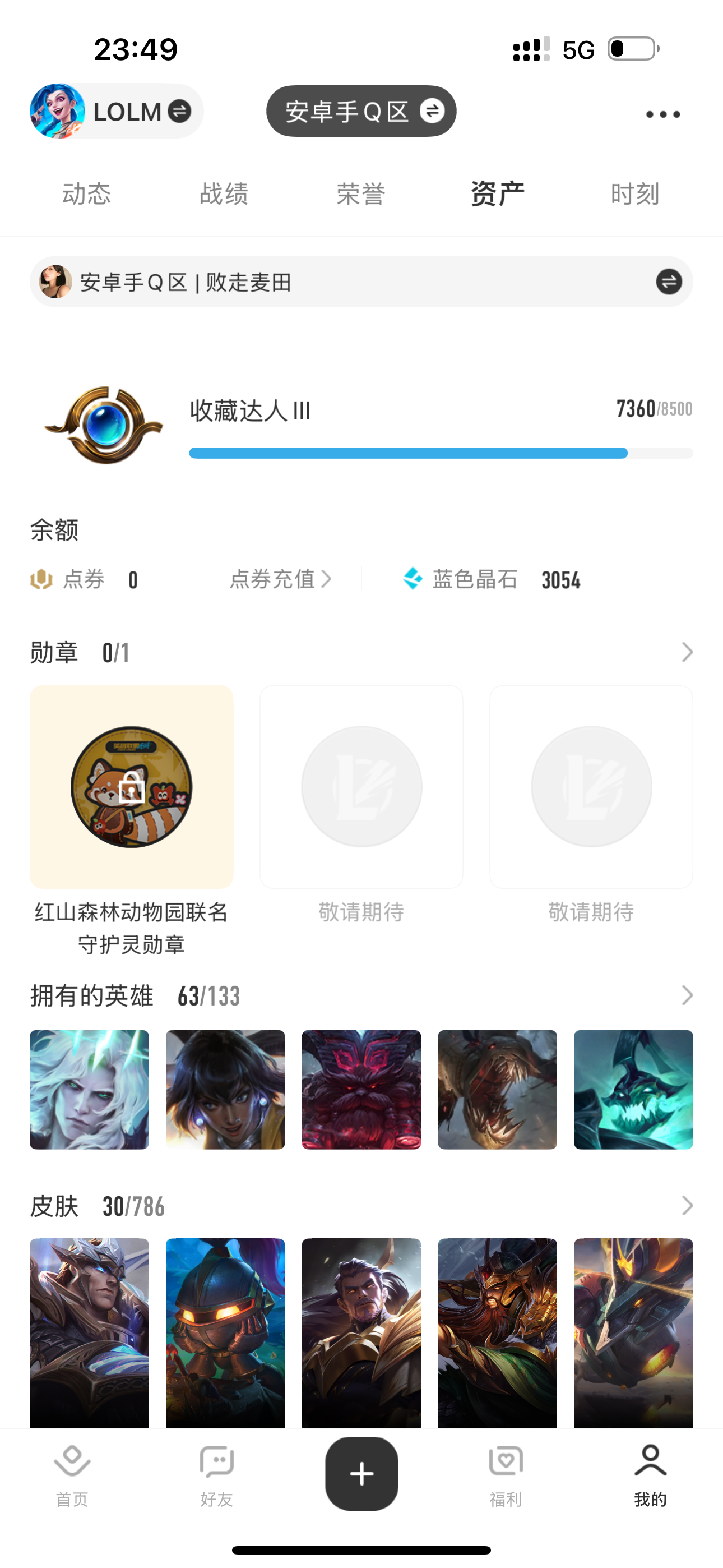Image resolution: width=723 pixels, height=1568 pixels.
Task: Open 点券充值 recharge link
Action: (280, 579)
